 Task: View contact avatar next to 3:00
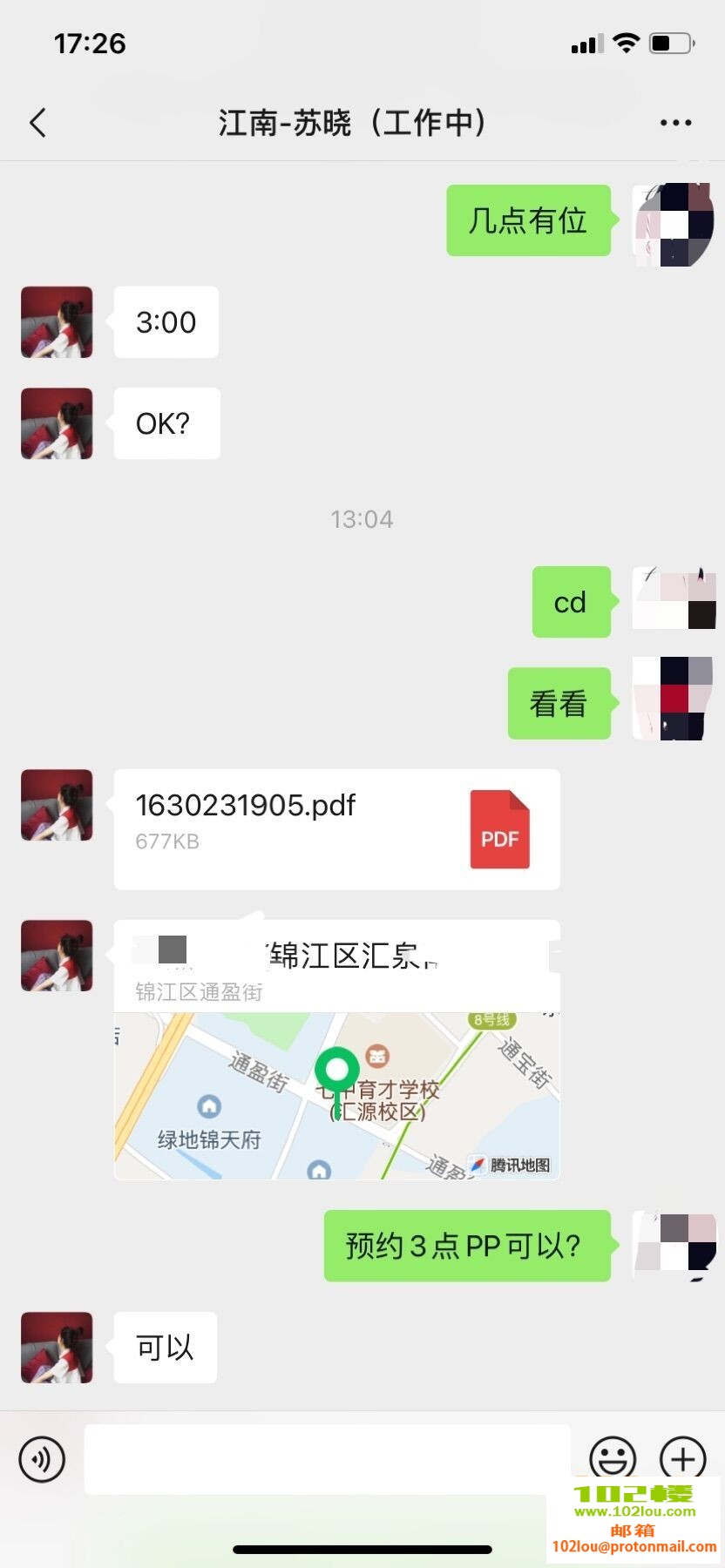[x=57, y=322]
